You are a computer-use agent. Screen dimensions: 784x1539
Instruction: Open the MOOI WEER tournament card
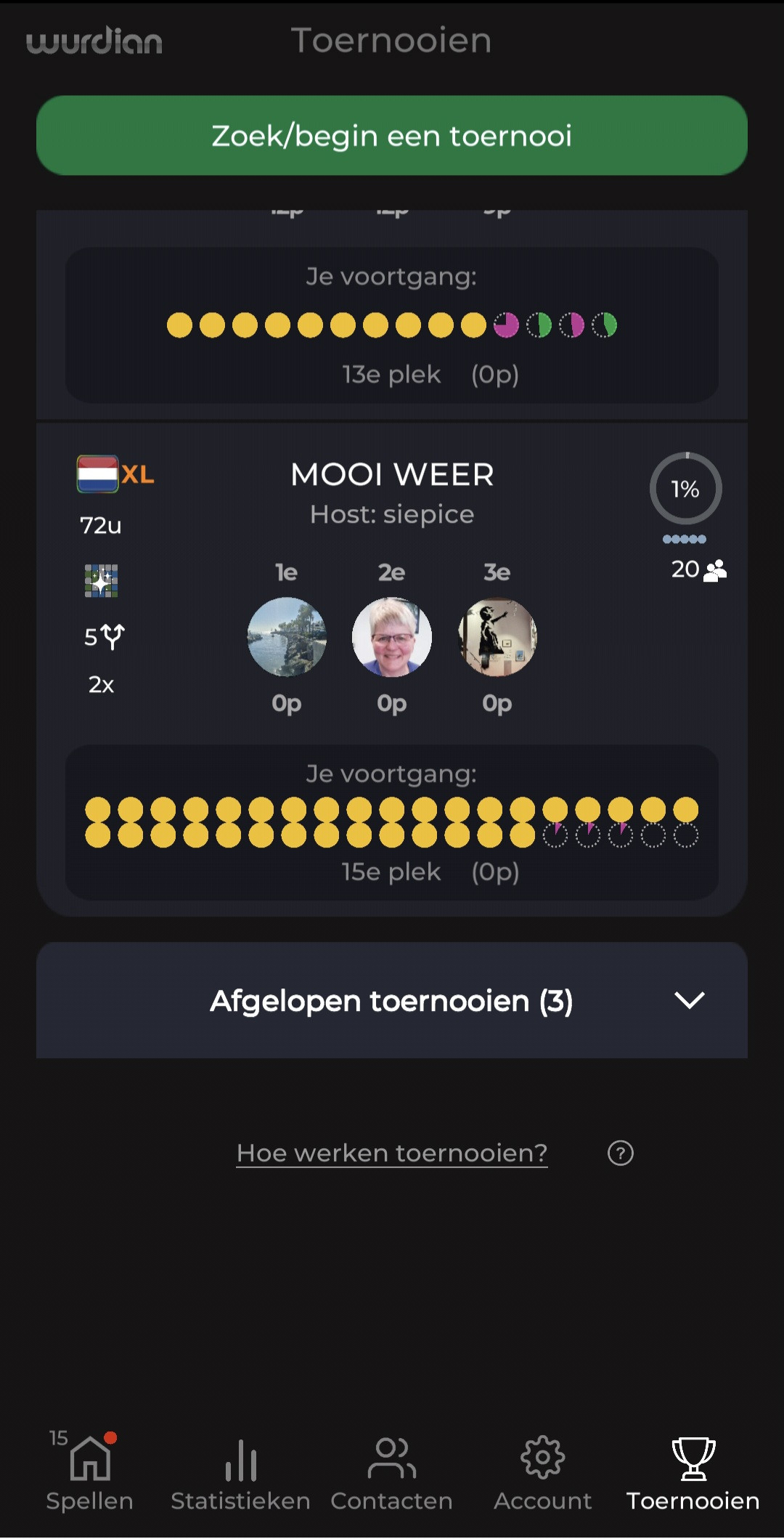(x=392, y=669)
